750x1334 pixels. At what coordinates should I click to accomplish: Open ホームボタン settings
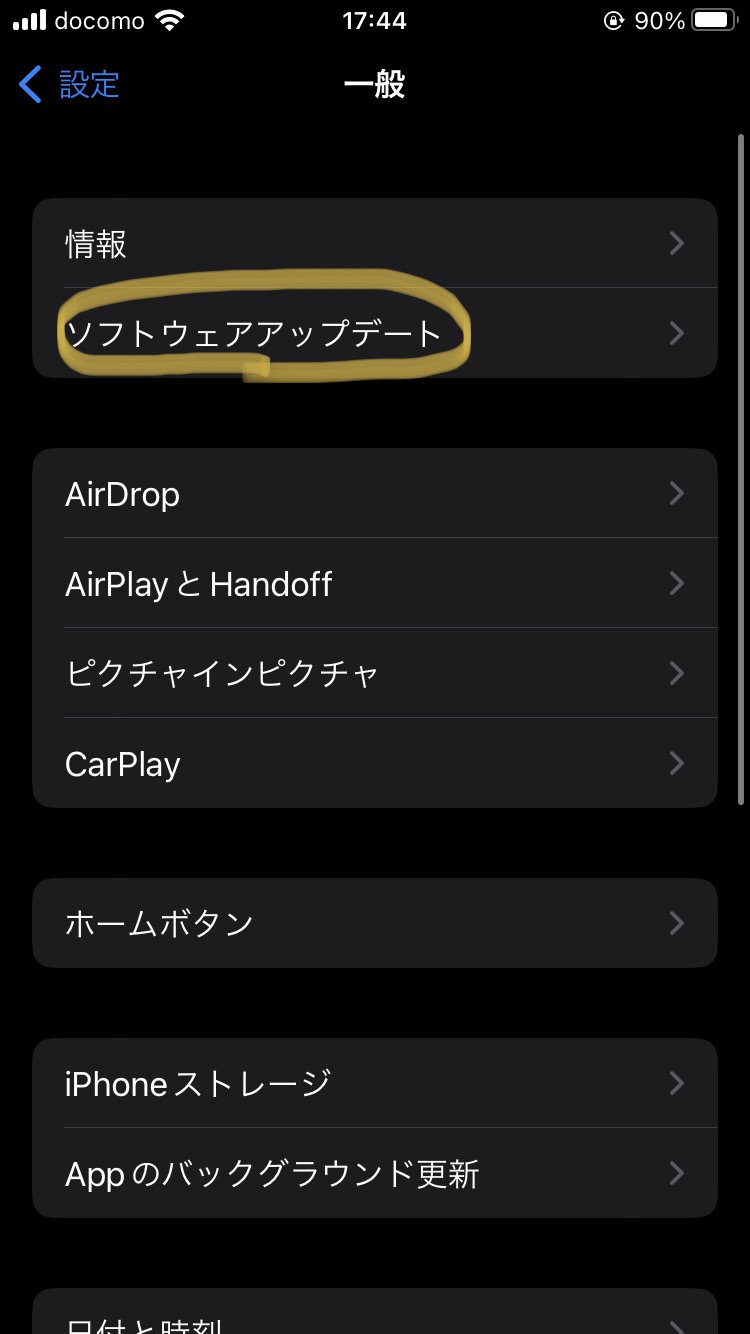point(374,923)
